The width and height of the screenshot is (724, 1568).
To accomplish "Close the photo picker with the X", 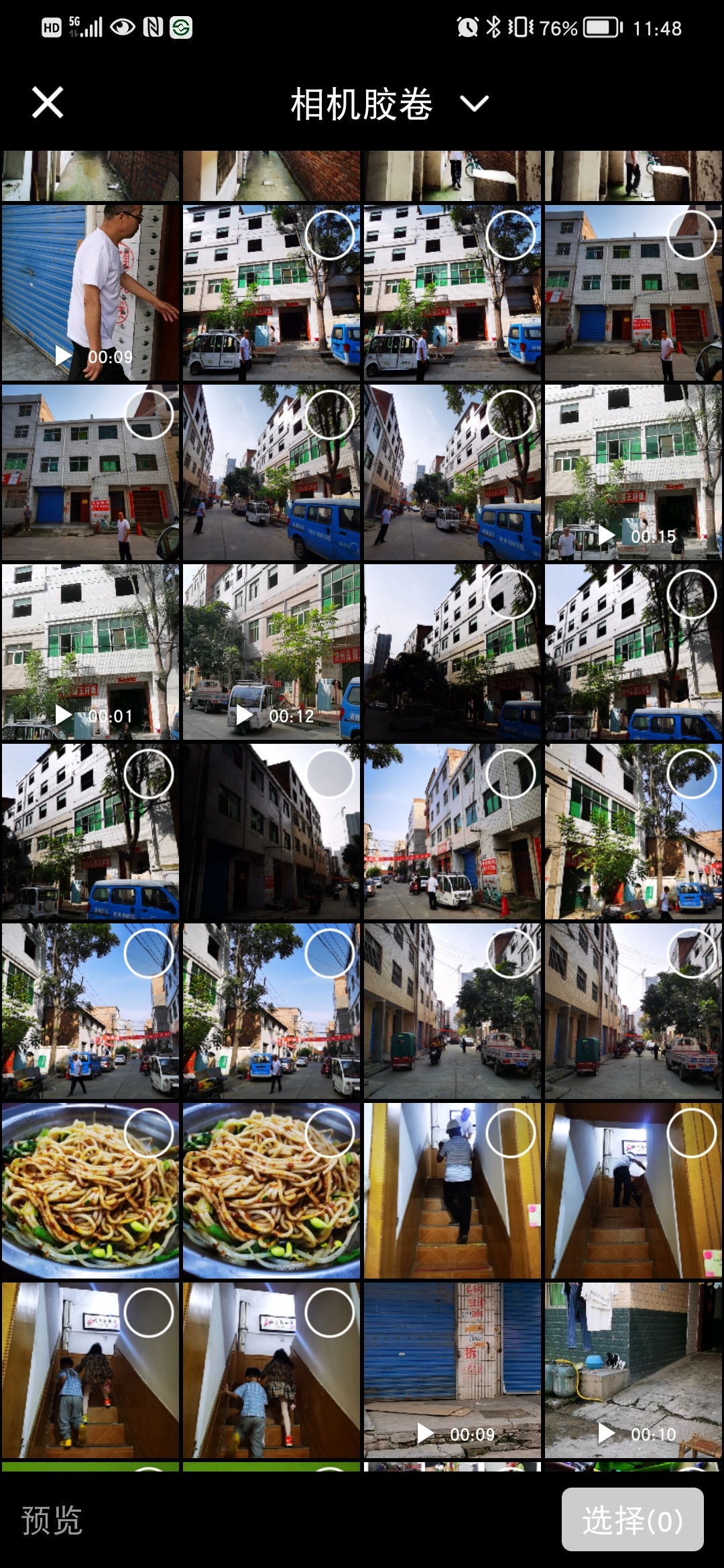I will coord(48,103).
